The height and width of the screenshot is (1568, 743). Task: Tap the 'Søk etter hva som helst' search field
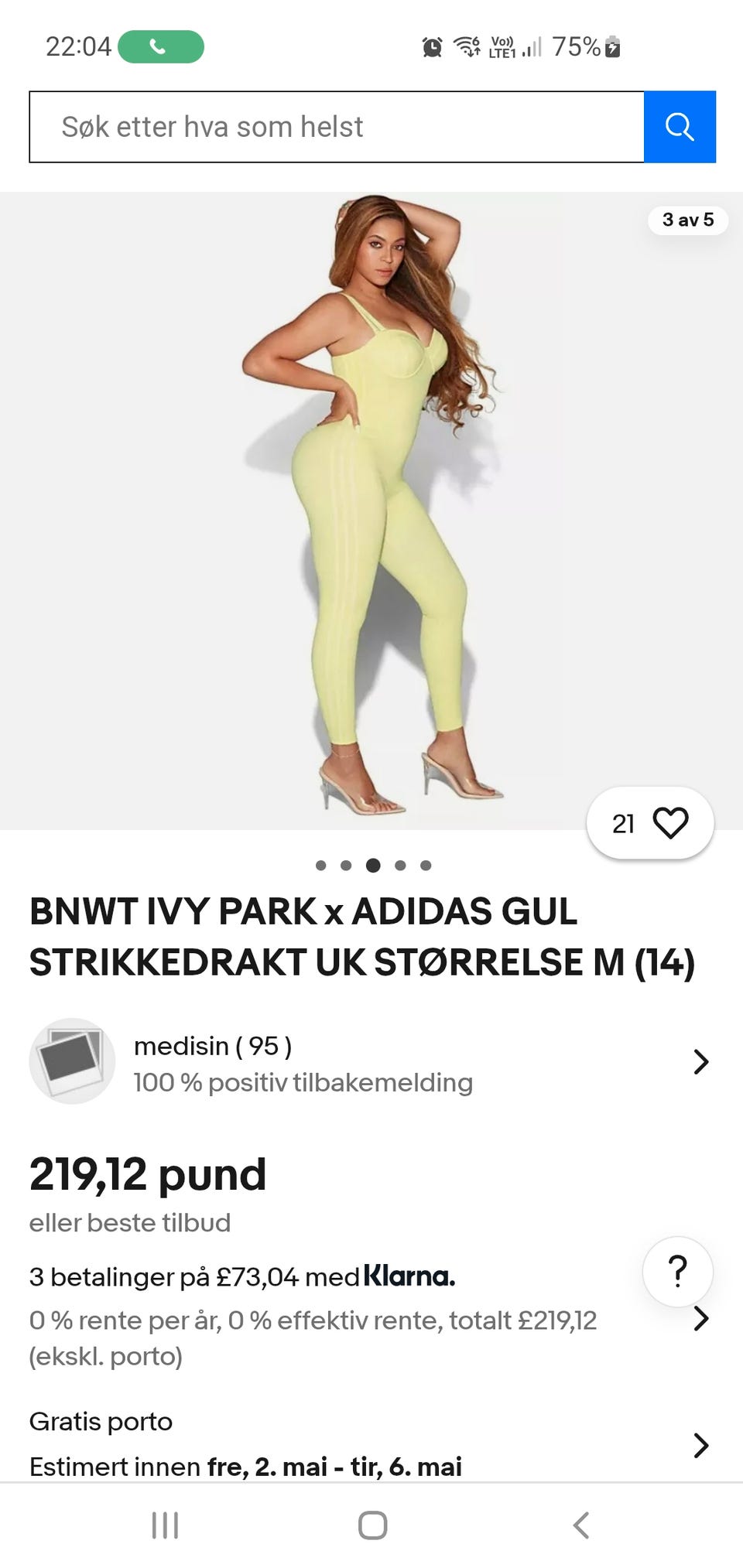pos(337,127)
